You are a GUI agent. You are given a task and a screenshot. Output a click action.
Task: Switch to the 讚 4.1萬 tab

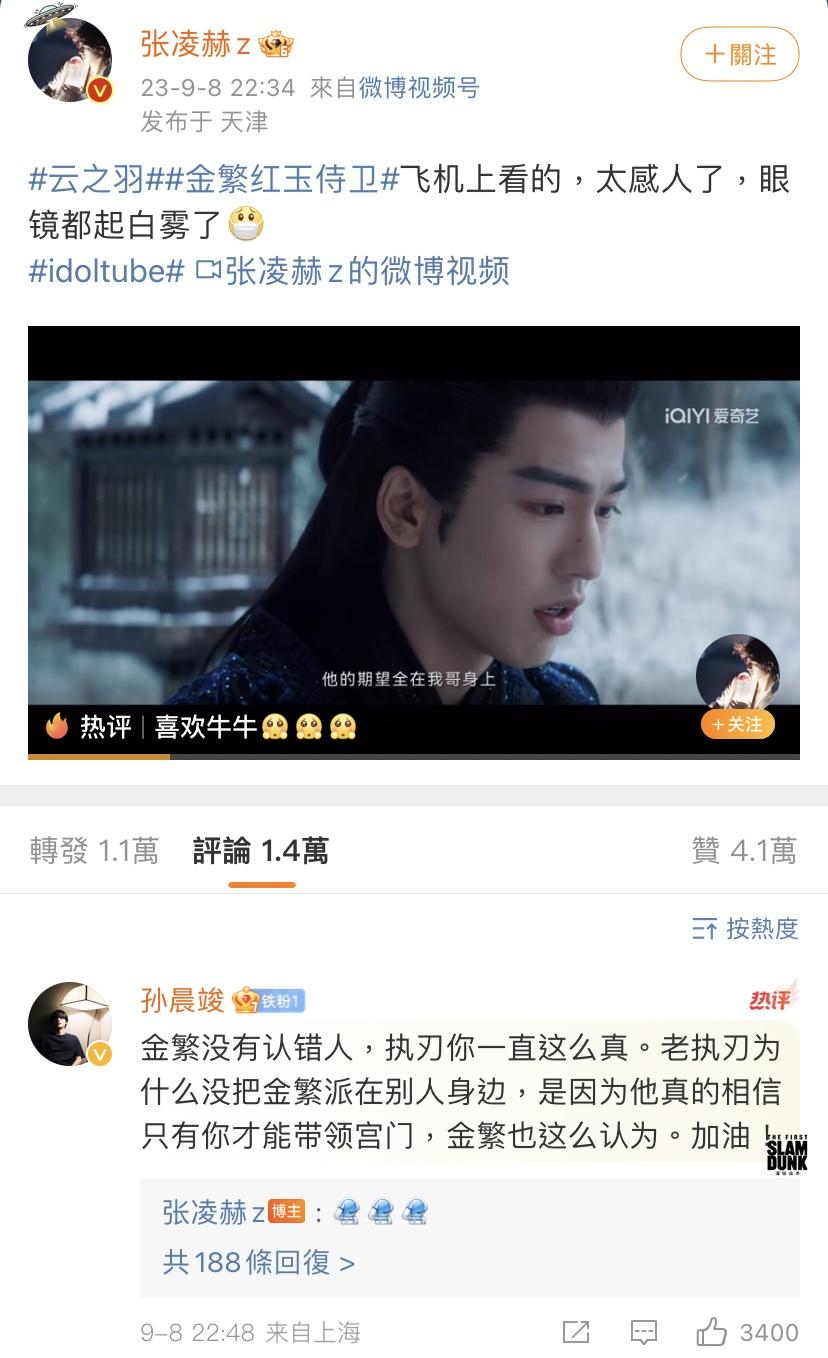(x=744, y=851)
